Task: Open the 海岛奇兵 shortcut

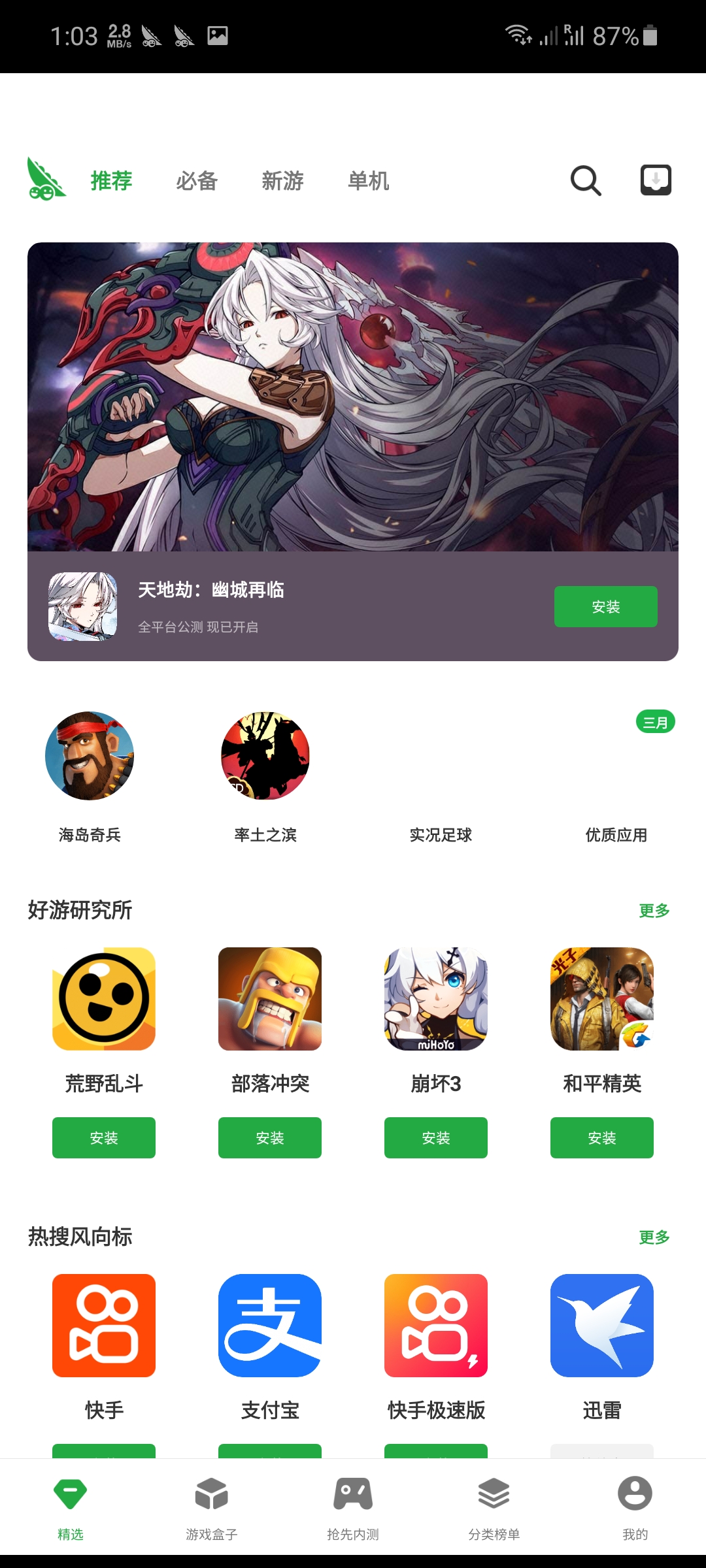Action: (90, 756)
